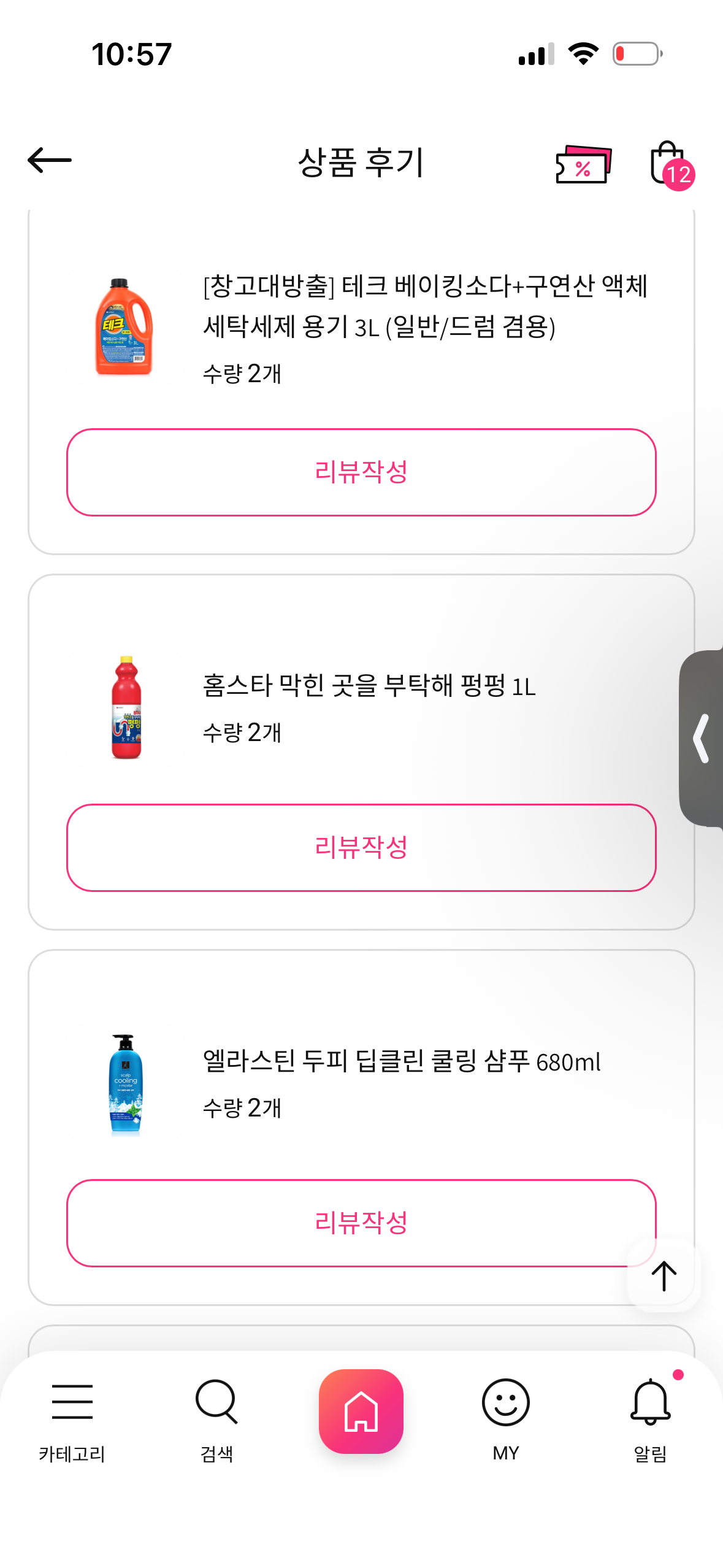Open the 홈스타 펑펑 1L product image
This screenshot has height=1568, width=723.
pyautogui.click(x=126, y=707)
